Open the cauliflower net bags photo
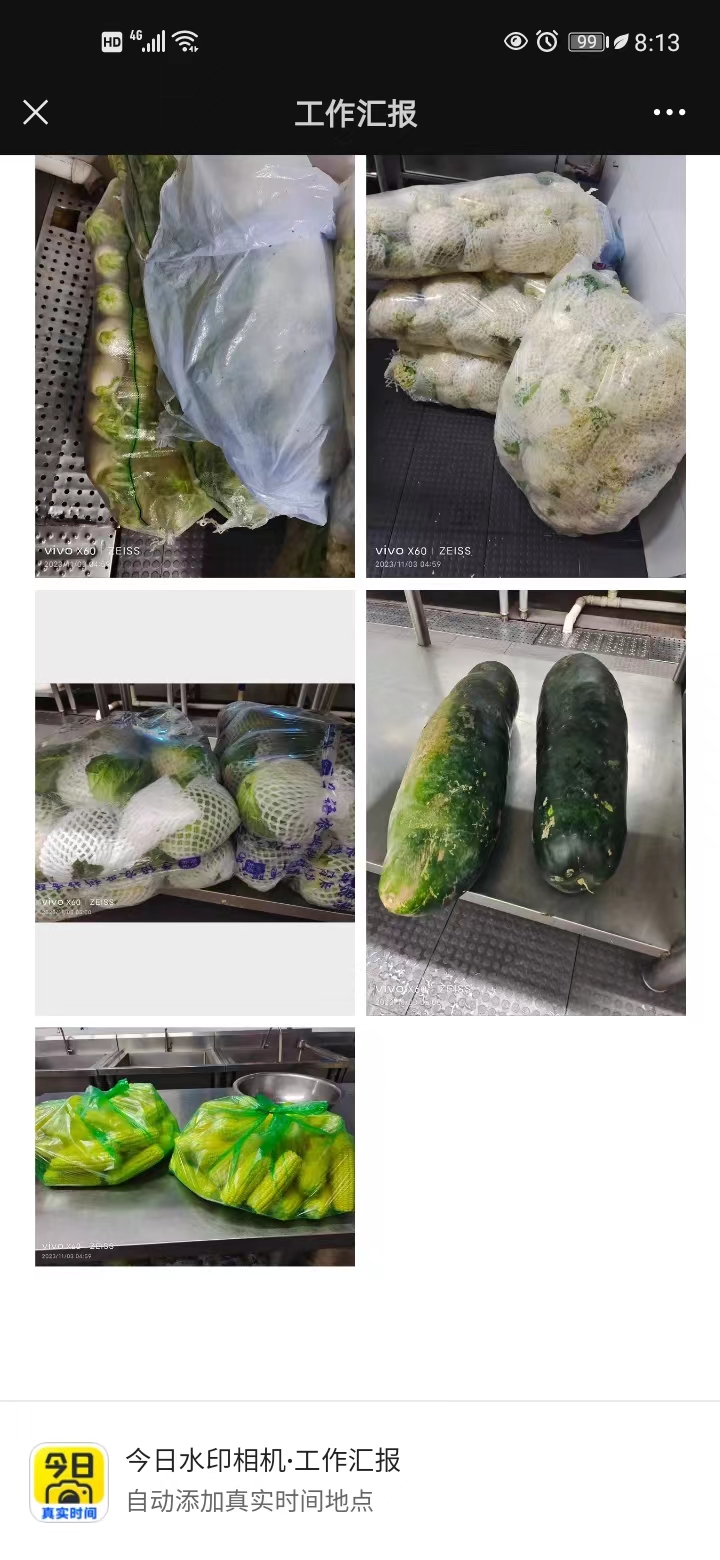 point(526,365)
